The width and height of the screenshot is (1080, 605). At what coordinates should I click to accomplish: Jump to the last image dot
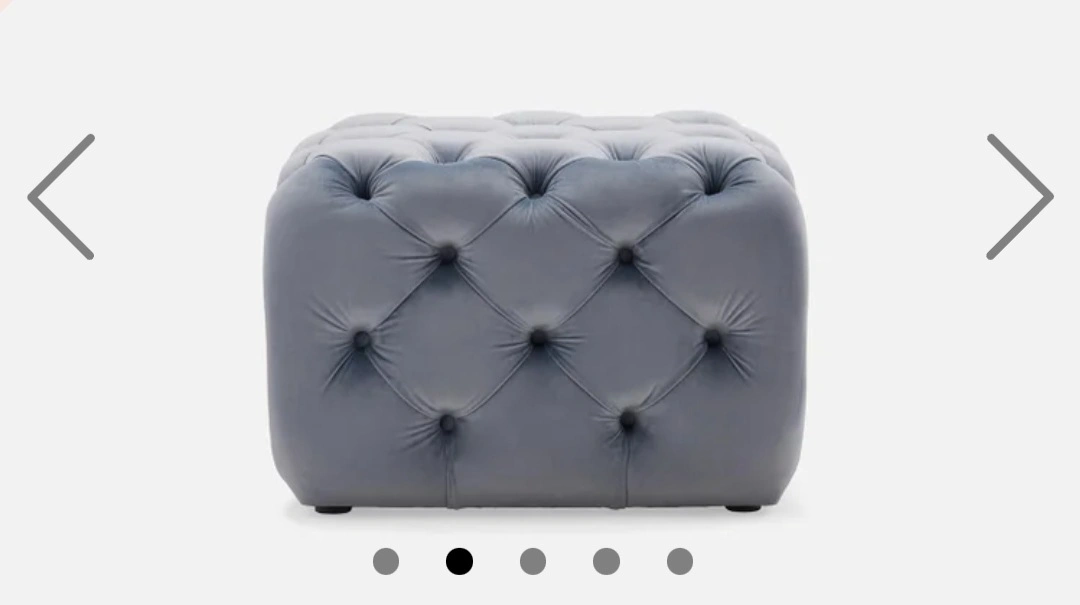(680, 561)
